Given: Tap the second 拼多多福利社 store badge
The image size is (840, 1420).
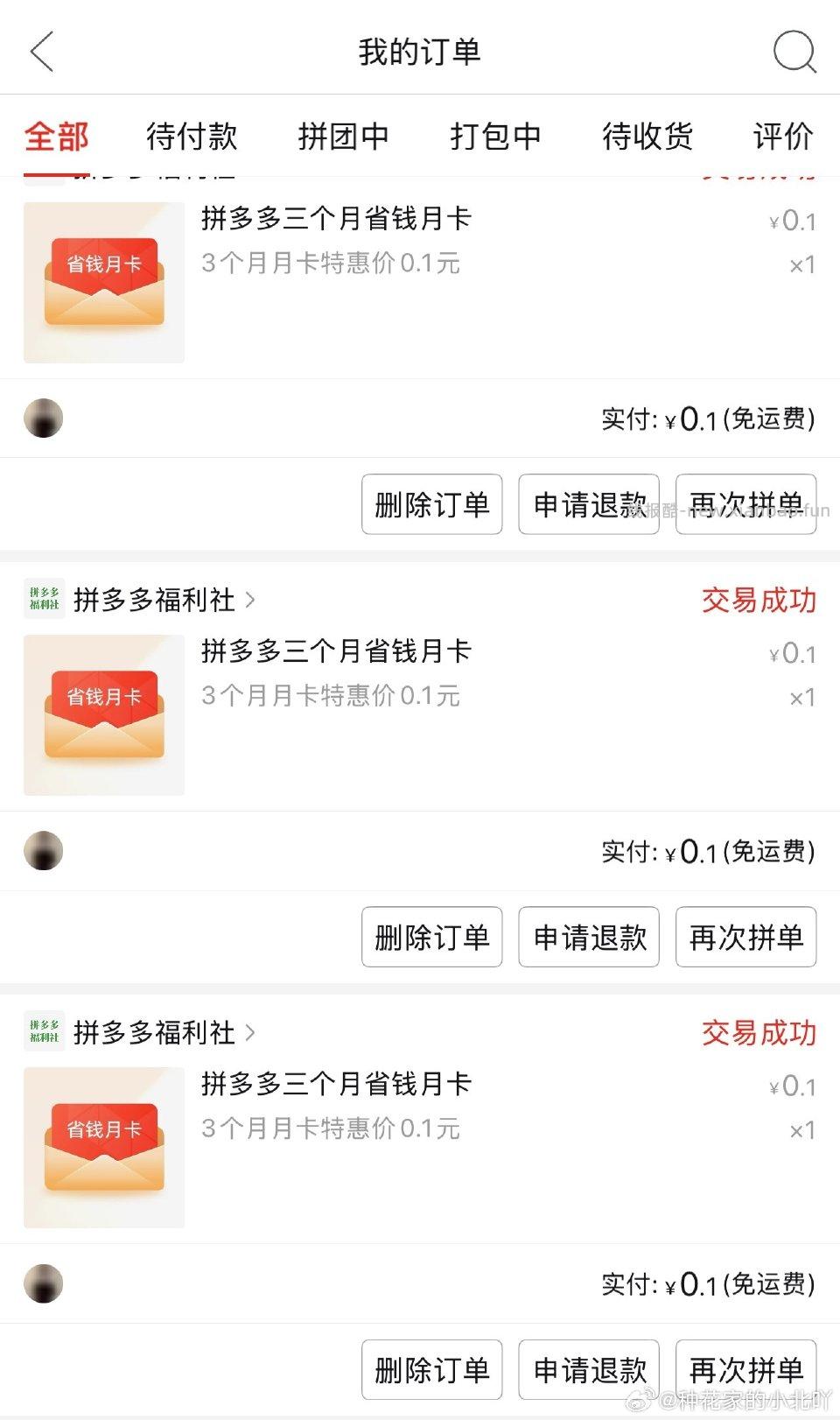Looking at the screenshot, I should 43,1031.
